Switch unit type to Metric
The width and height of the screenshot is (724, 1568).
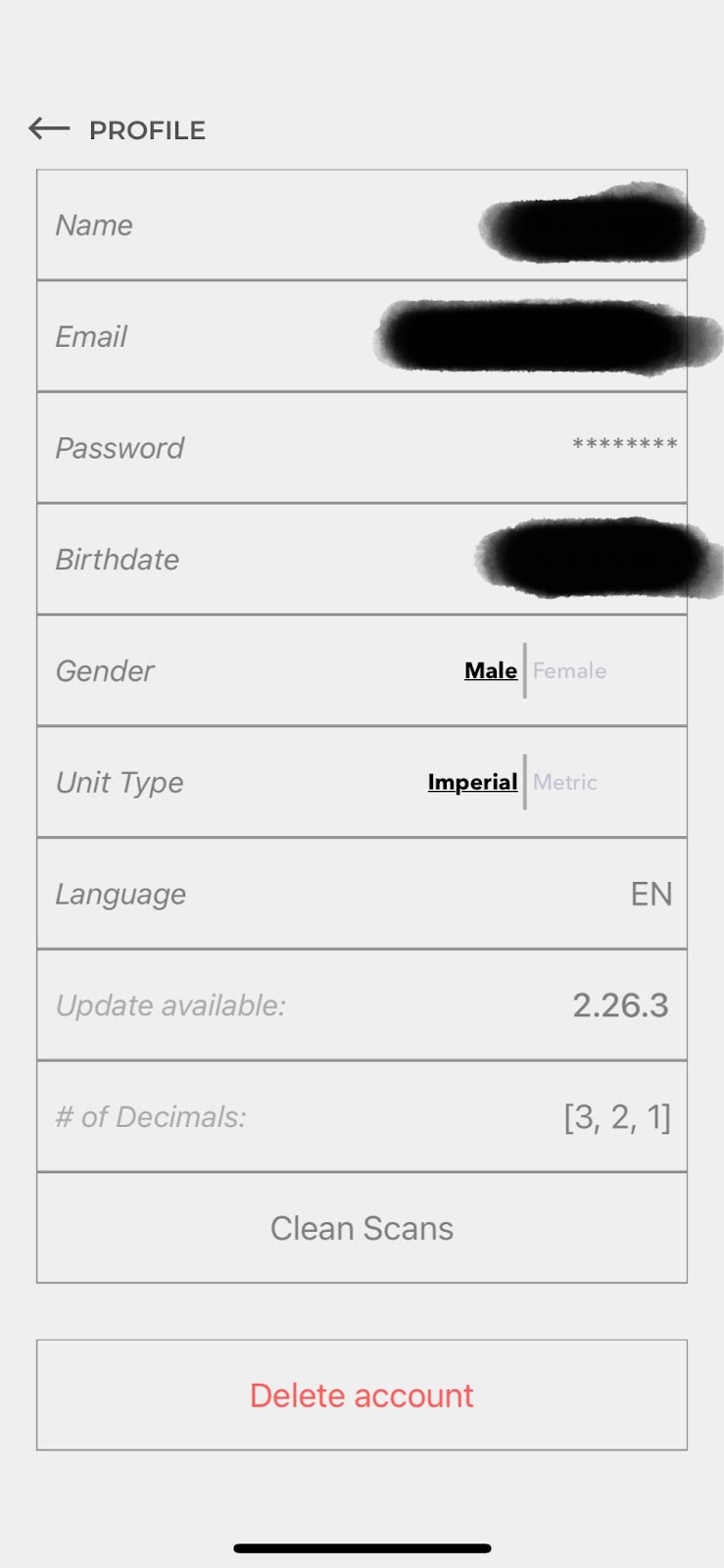pos(565,782)
